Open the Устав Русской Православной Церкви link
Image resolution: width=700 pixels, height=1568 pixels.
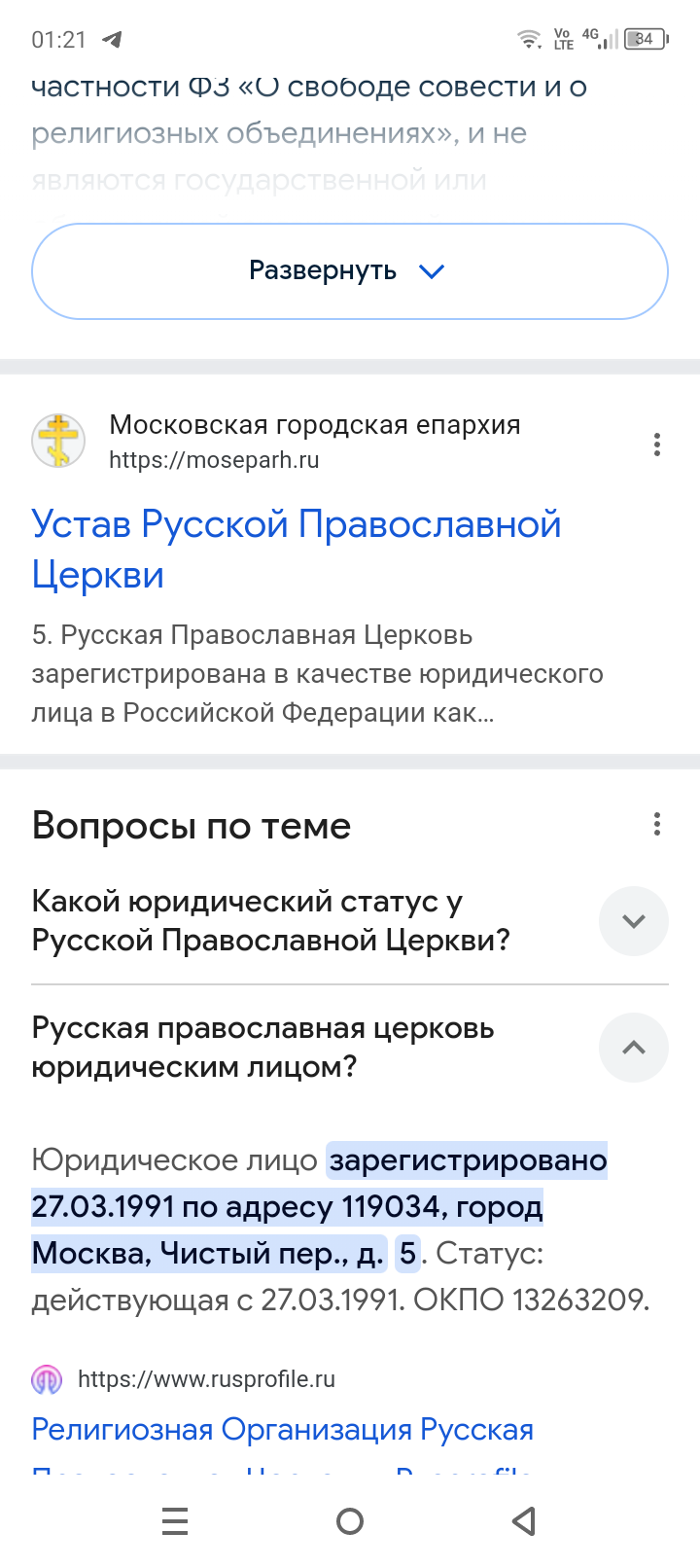coord(296,549)
